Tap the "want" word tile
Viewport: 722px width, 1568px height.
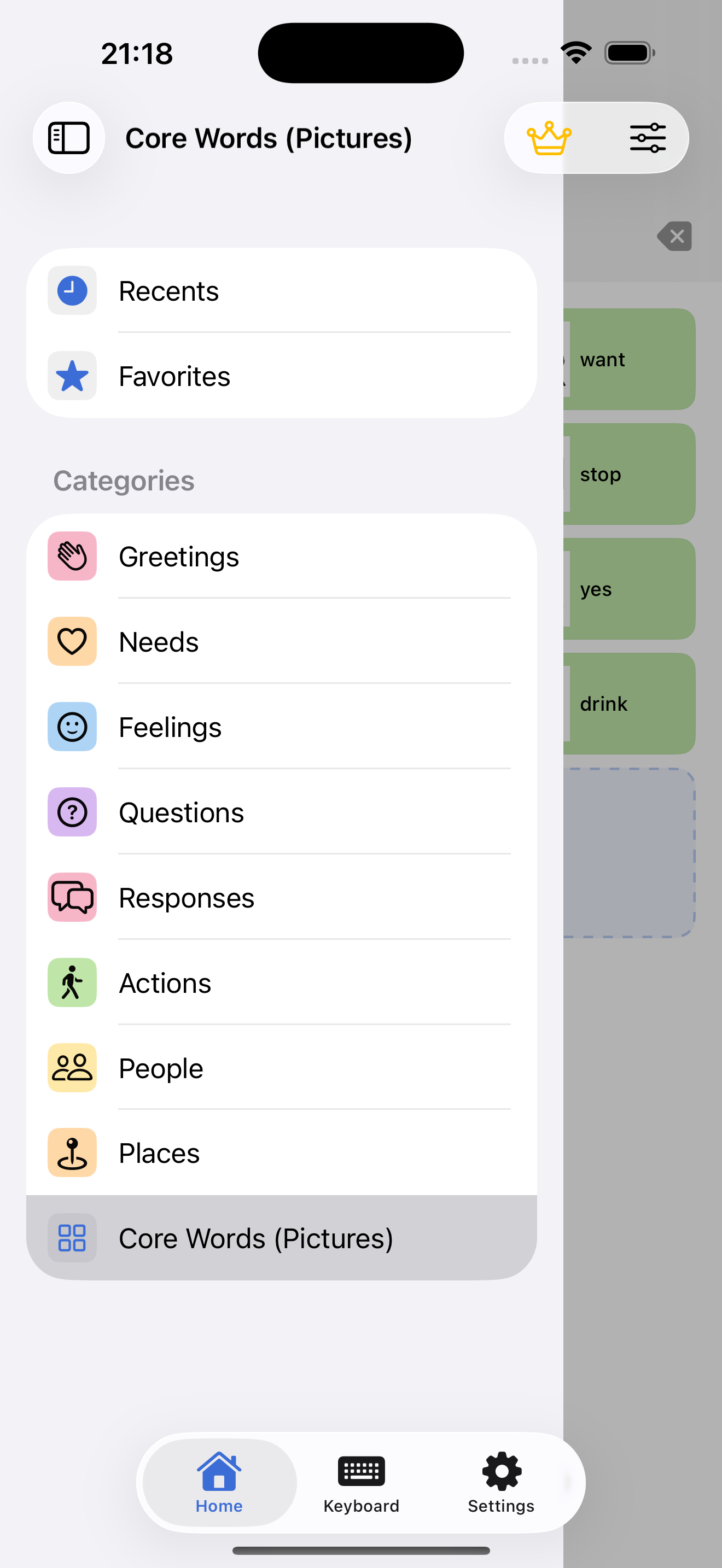(629, 359)
